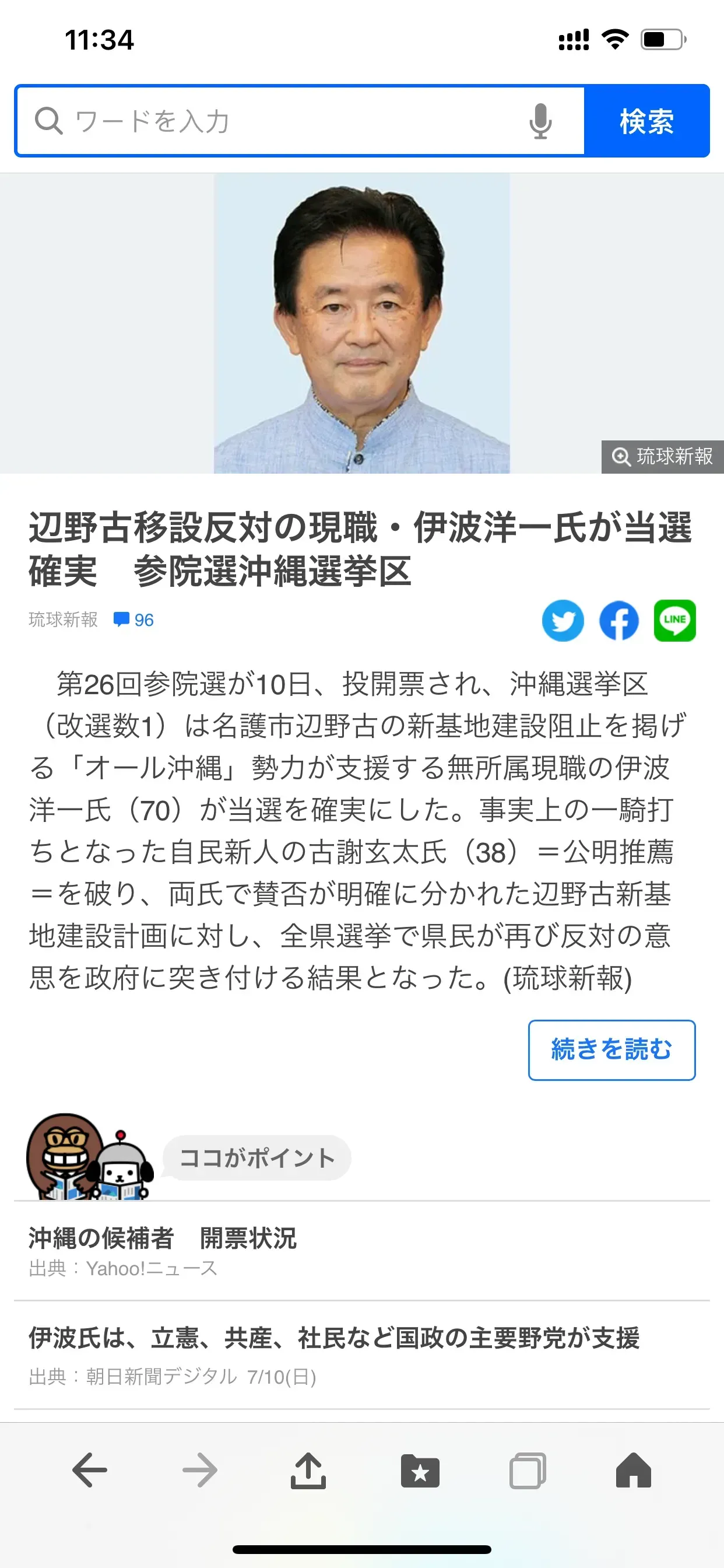Viewport: 724px width, 1568px height.
Task: Start voice search with the microphone icon
Action: click(540, 121)
